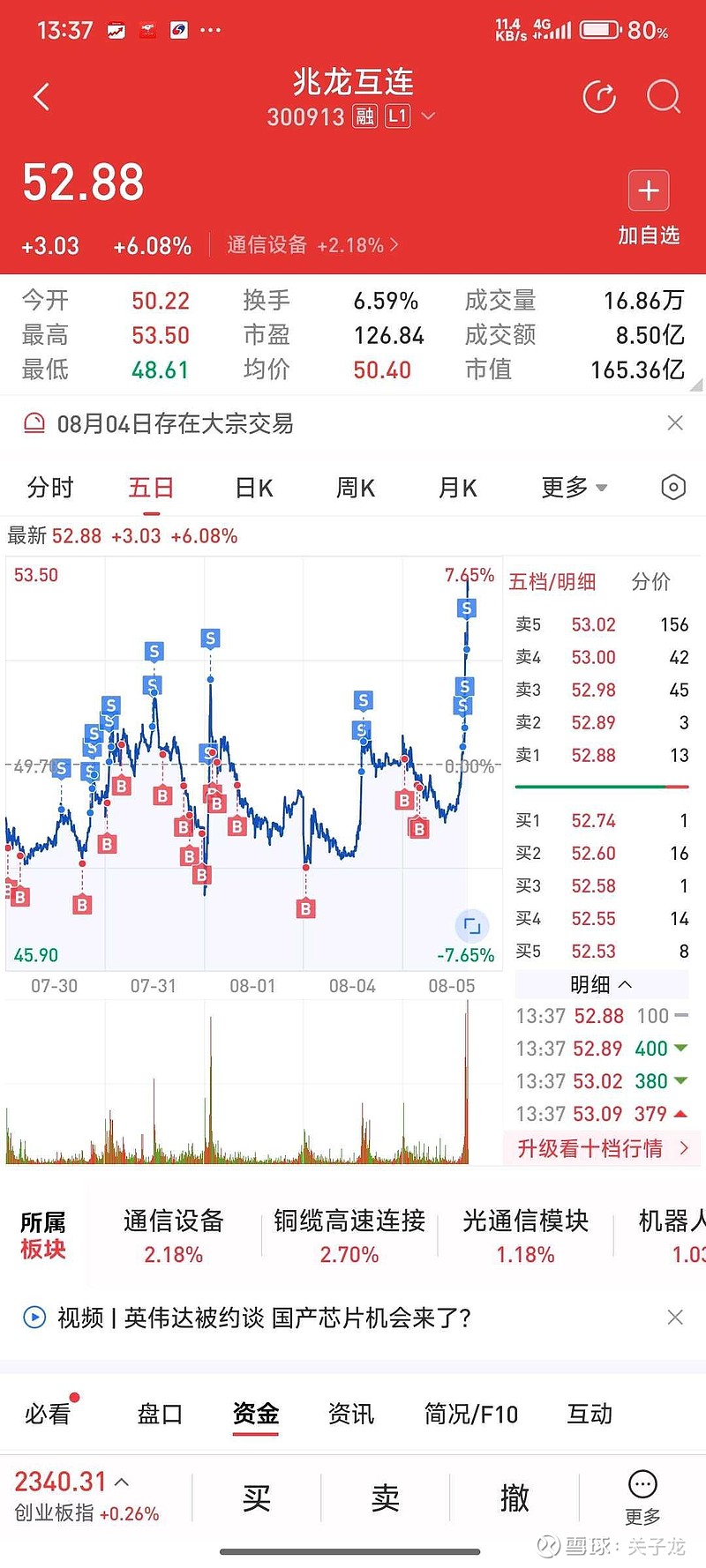Refresh the stock quote
The image size is (706, 1568).
click(600, 97)
